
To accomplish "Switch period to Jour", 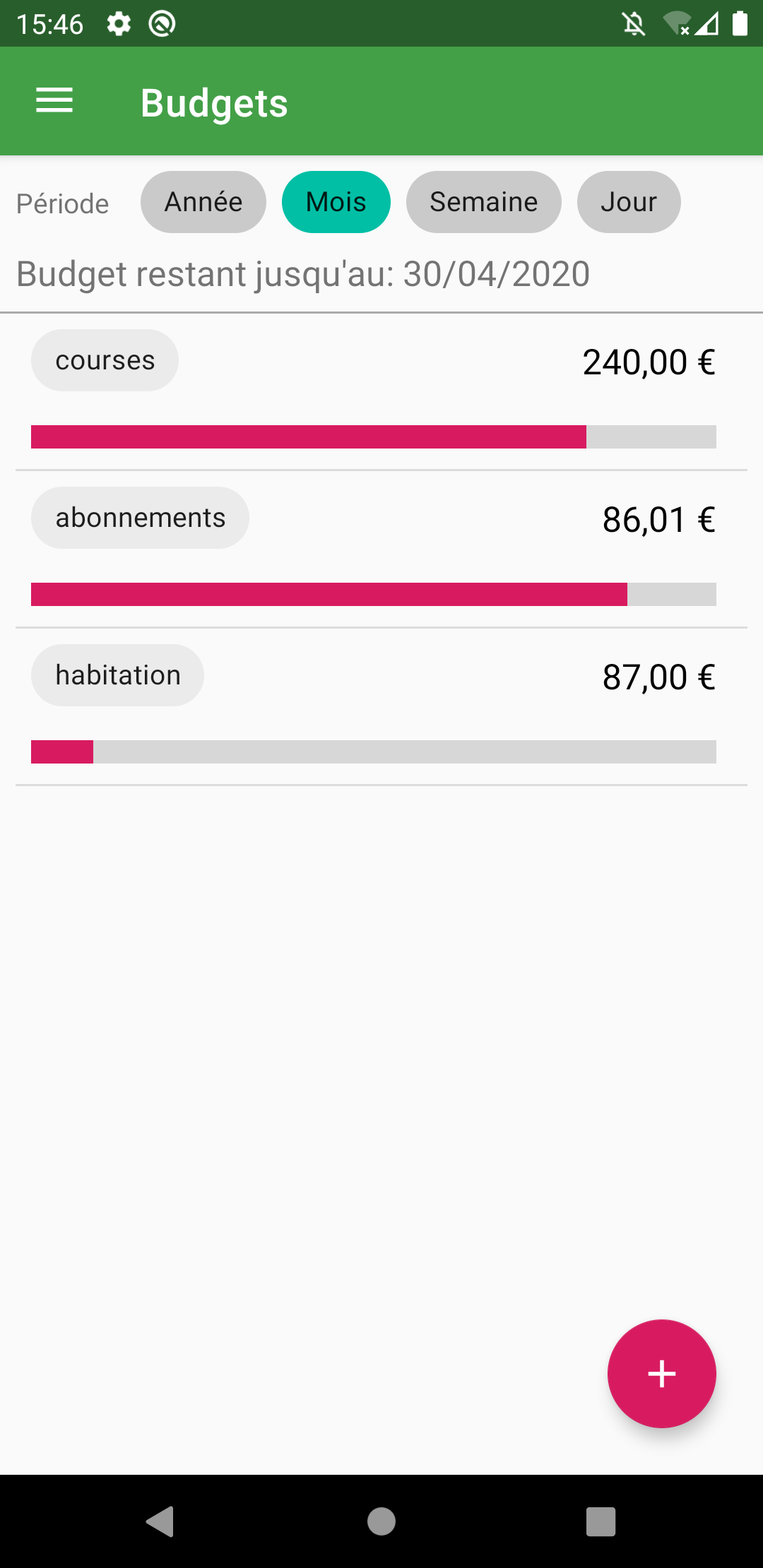I will pos(628,202).
